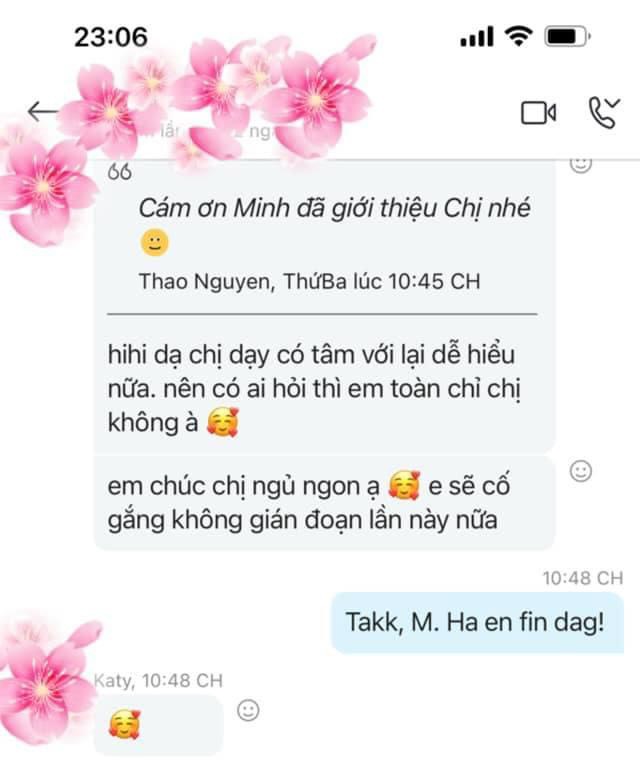Add reaction to Katy's emoji message
This screenshot has height=762, width=640.
point(249,710)
